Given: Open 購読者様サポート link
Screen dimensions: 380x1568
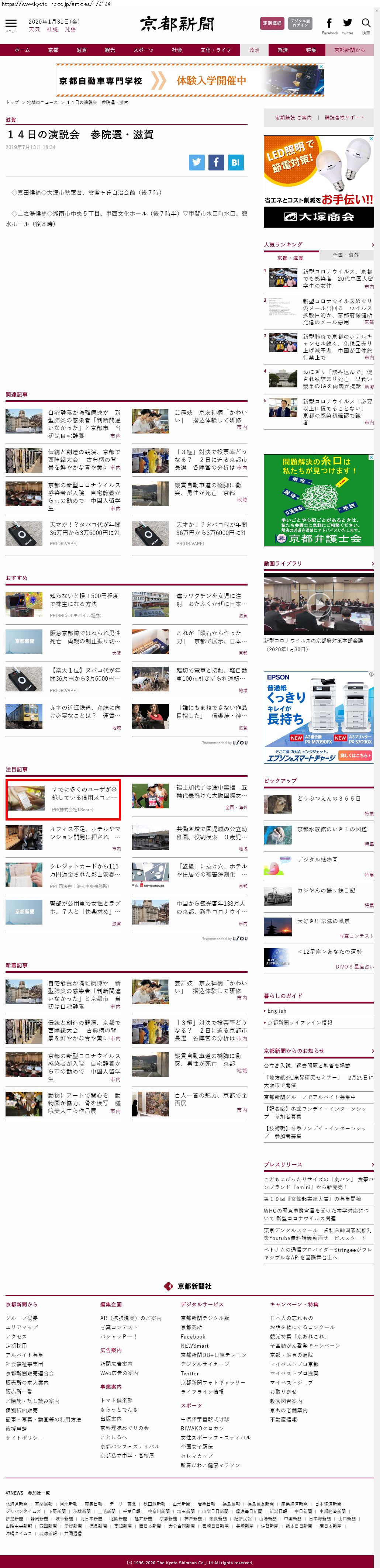Looking at the screenshot, I should point(344,117).
